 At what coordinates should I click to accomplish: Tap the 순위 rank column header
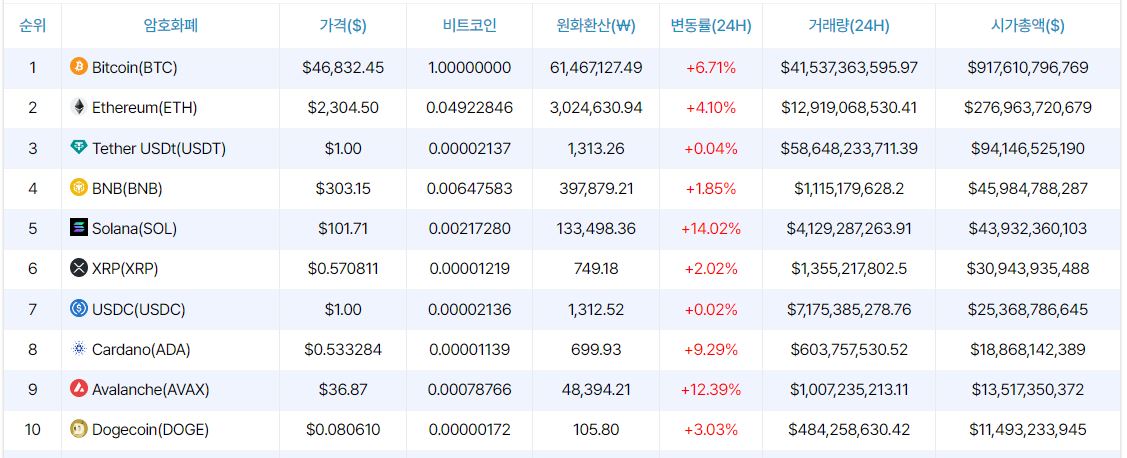[32, 26]
